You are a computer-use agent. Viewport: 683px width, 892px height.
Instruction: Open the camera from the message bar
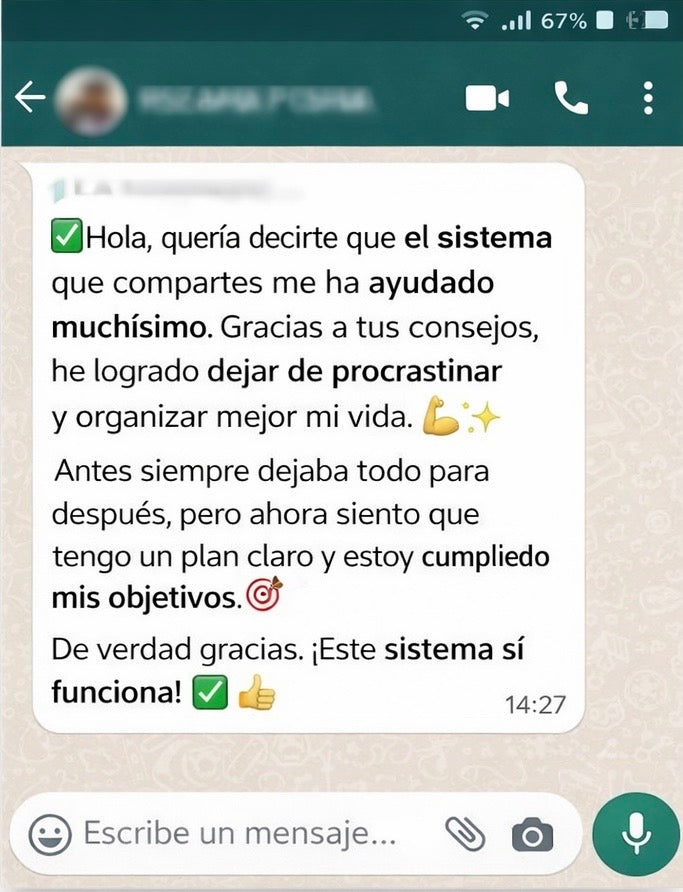point(531,834)
